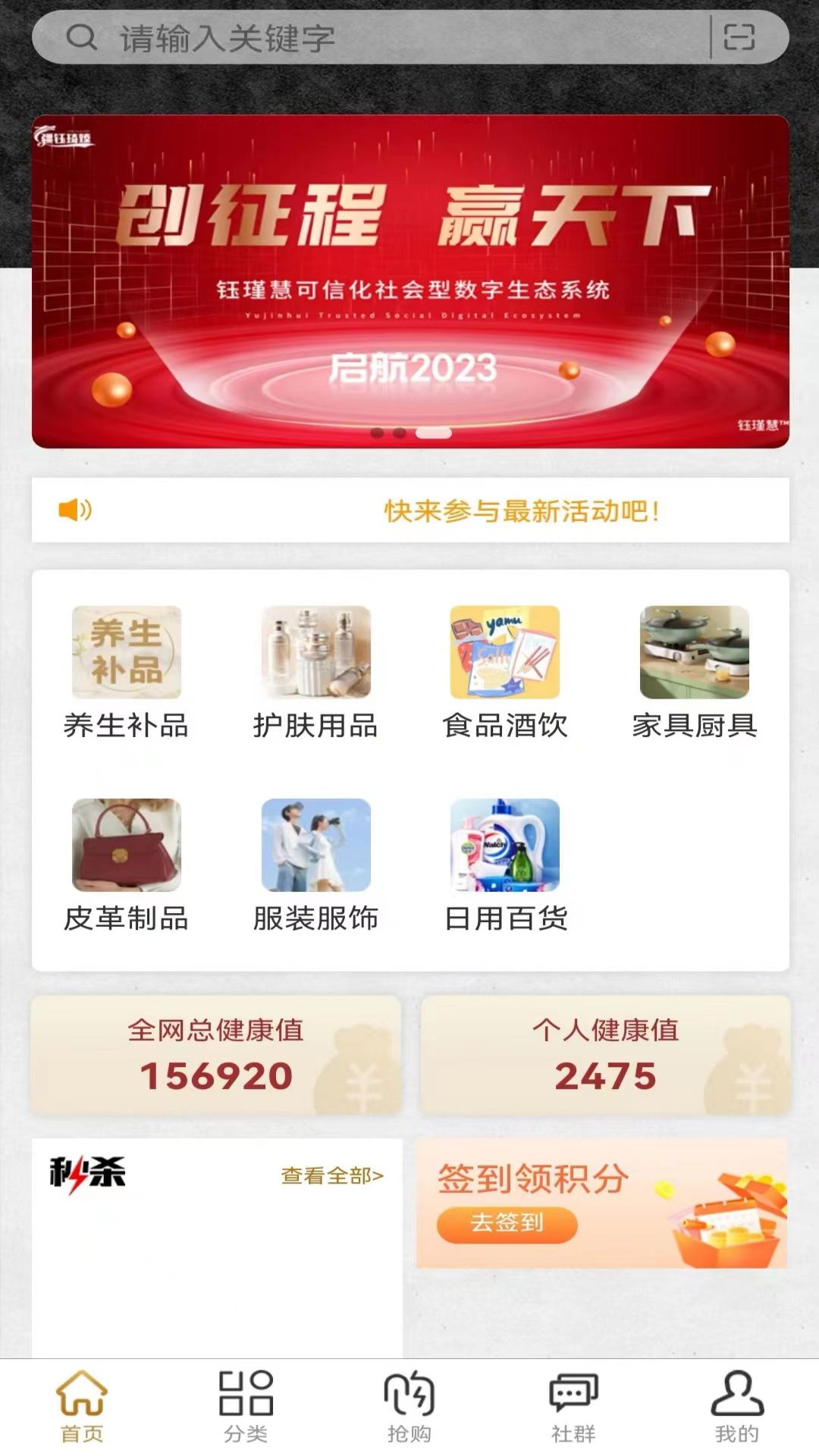The image size is (819, 1456).
Task: Open the 社群 tab
Action: click(573, 1406)
